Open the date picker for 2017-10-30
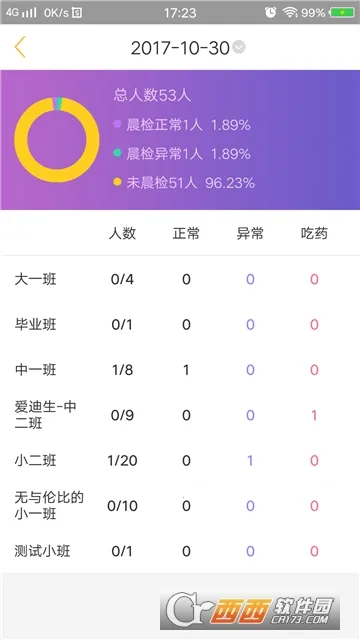The height and width of the screenshot is (640, 360). (x=188, y=48)
